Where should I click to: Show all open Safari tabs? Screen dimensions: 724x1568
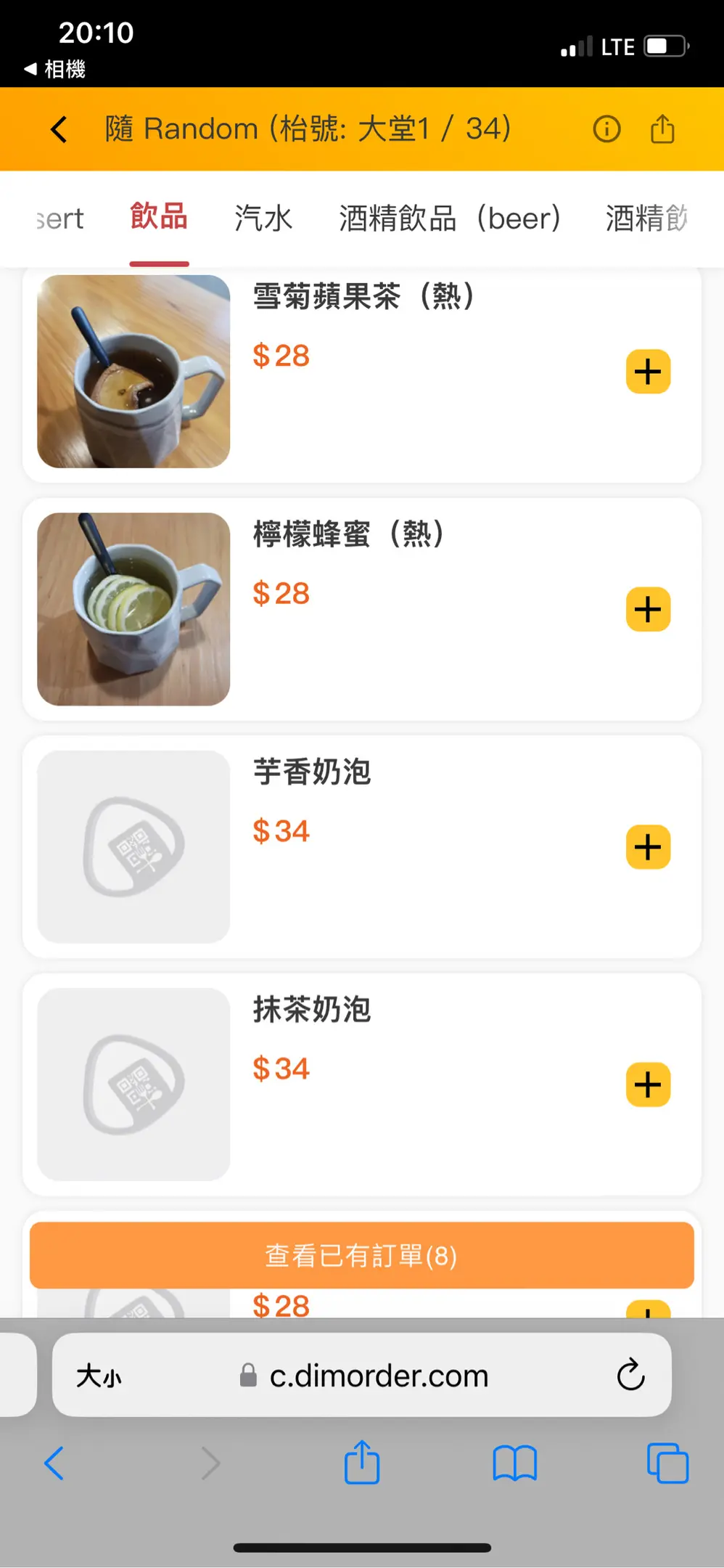coord(667,1463)
